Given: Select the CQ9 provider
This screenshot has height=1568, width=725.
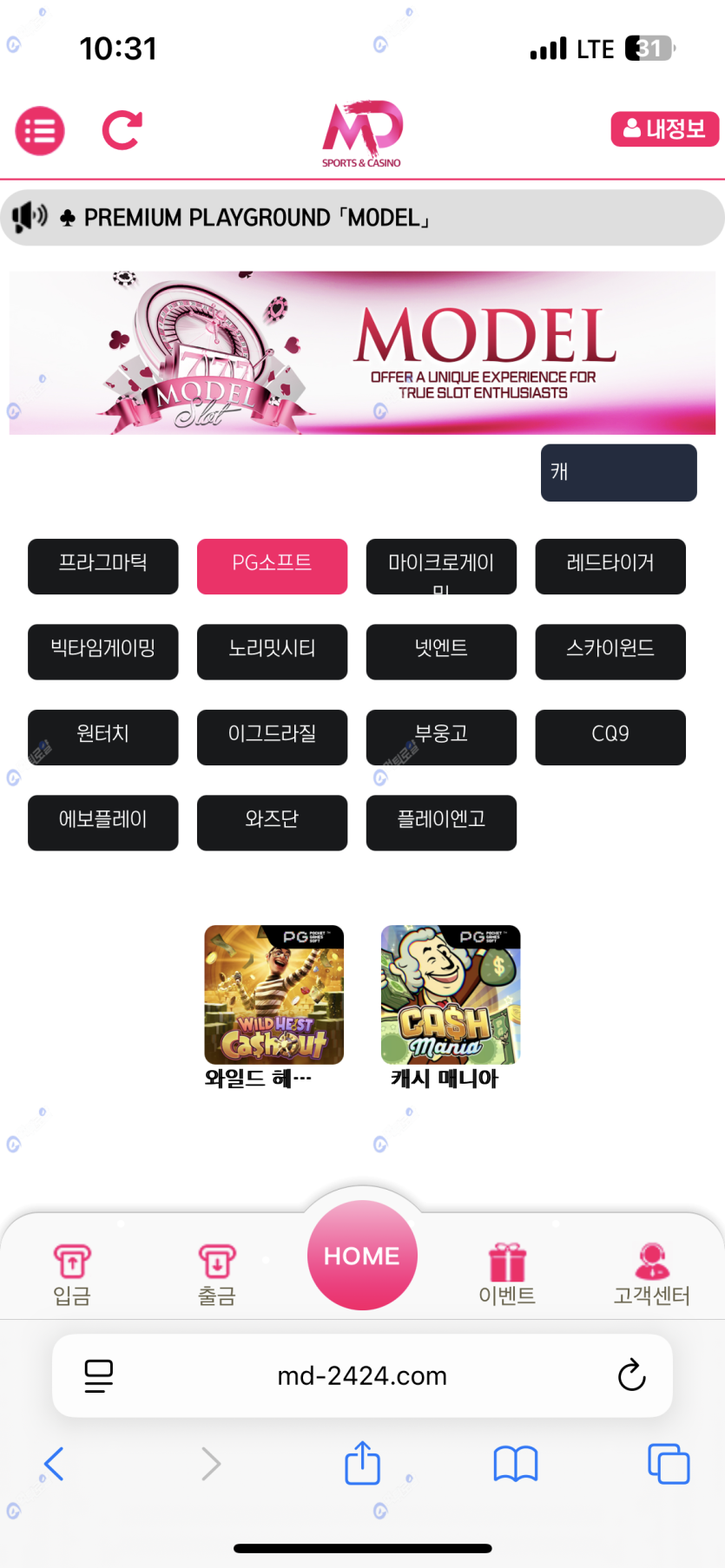Looking at the screenshot, I should [x=610, y=737].
